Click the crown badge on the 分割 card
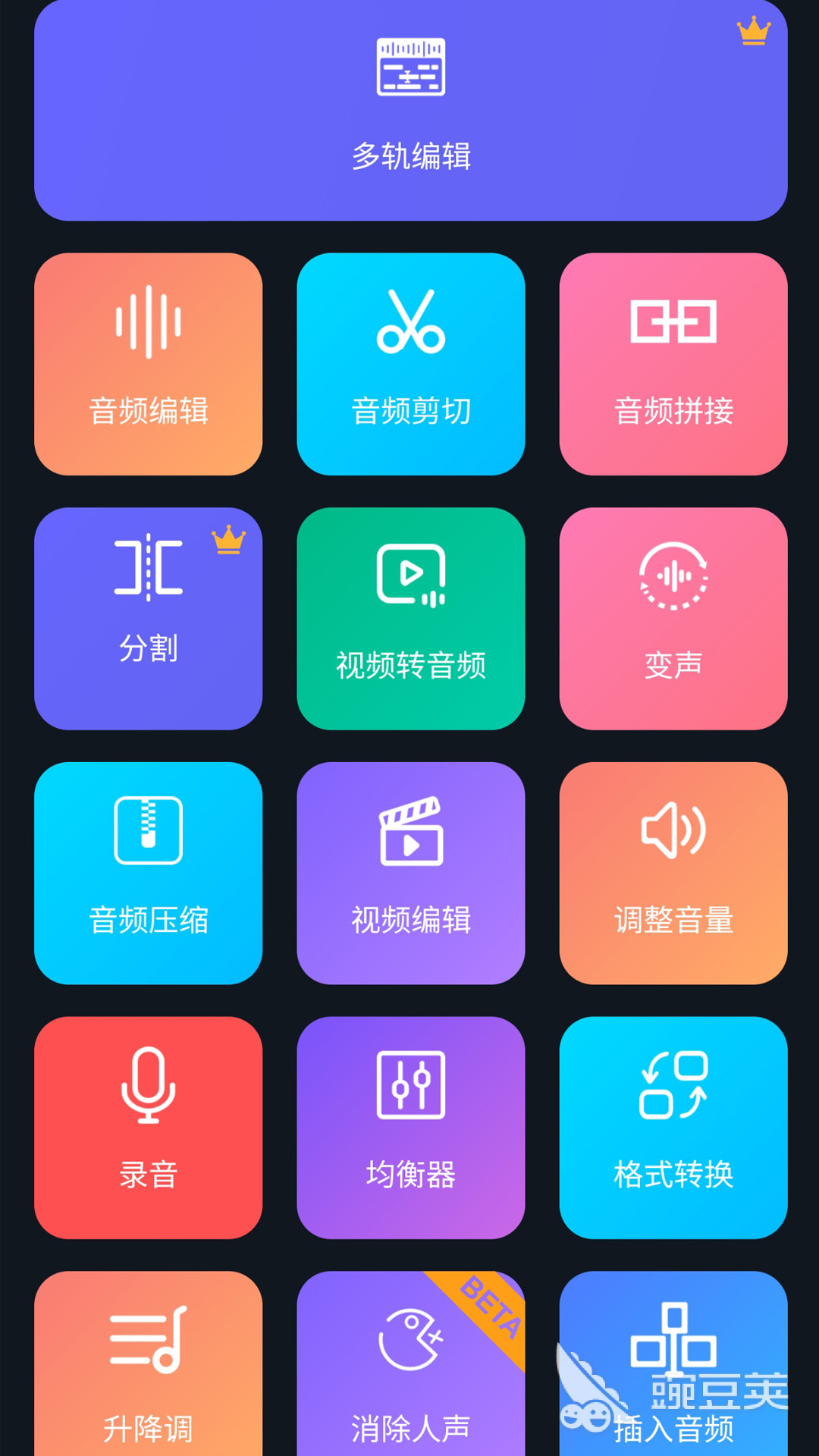The image size is (819, 1456). [x=227, y=540]
